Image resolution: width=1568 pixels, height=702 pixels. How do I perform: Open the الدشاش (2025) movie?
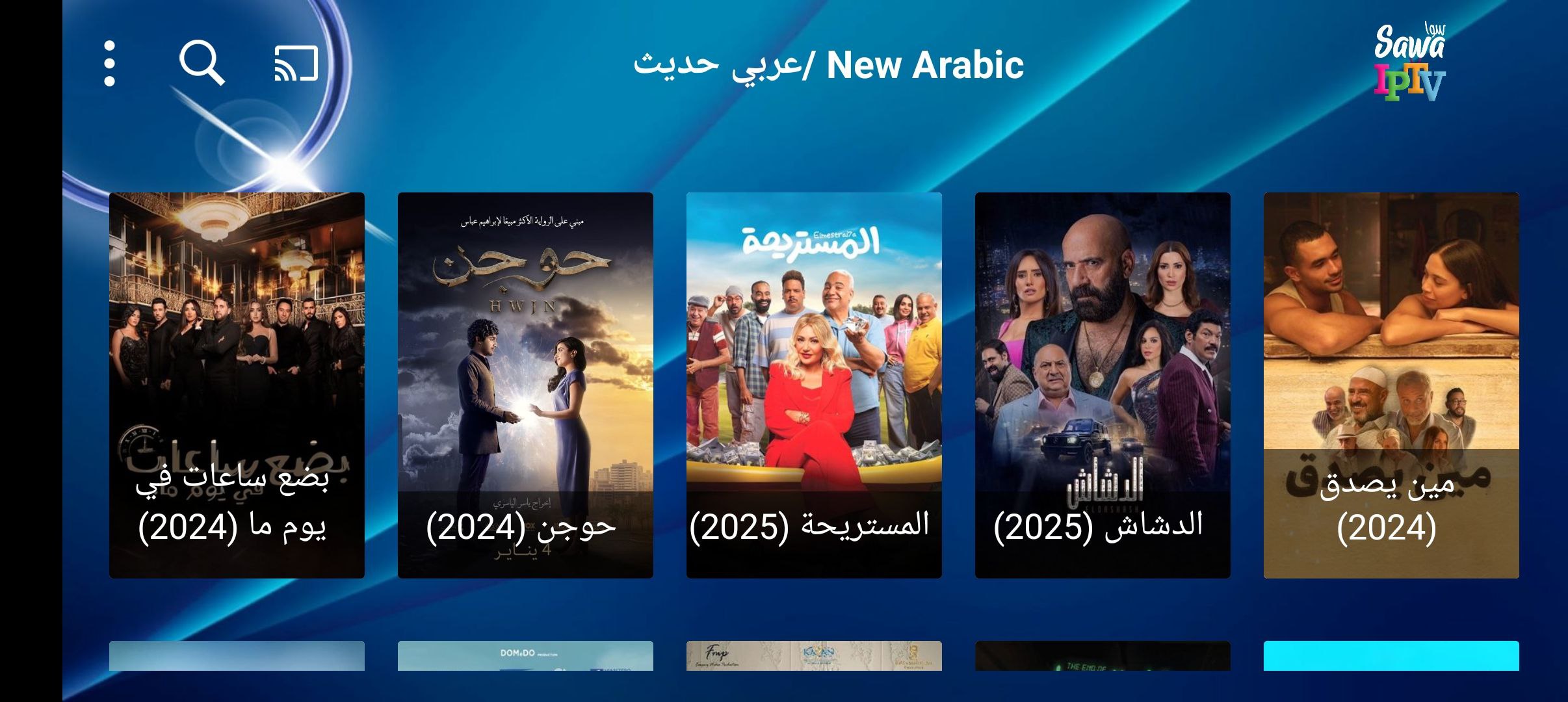[1103, 385]
